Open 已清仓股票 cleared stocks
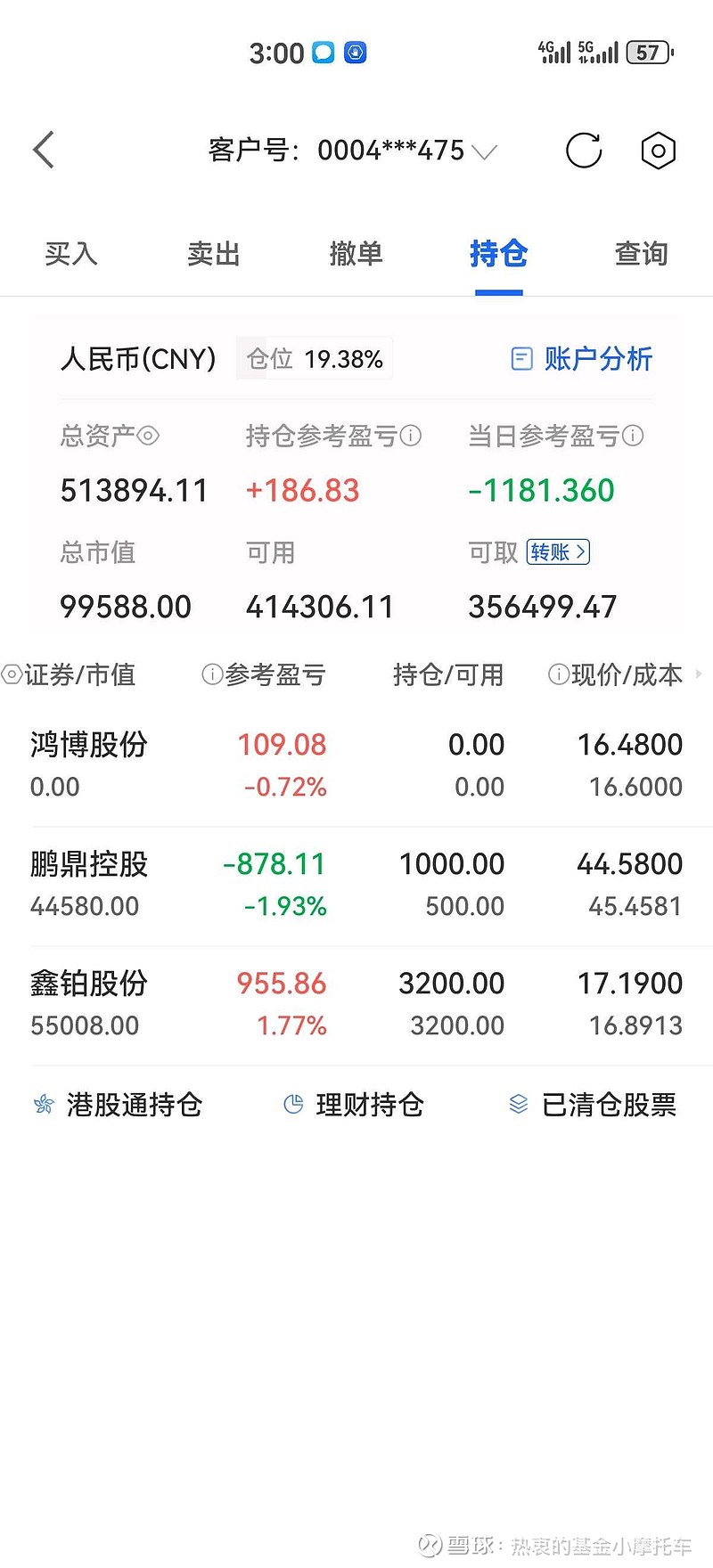The width and height of the screenshot is (713, 1568). tap(593, 1105)
